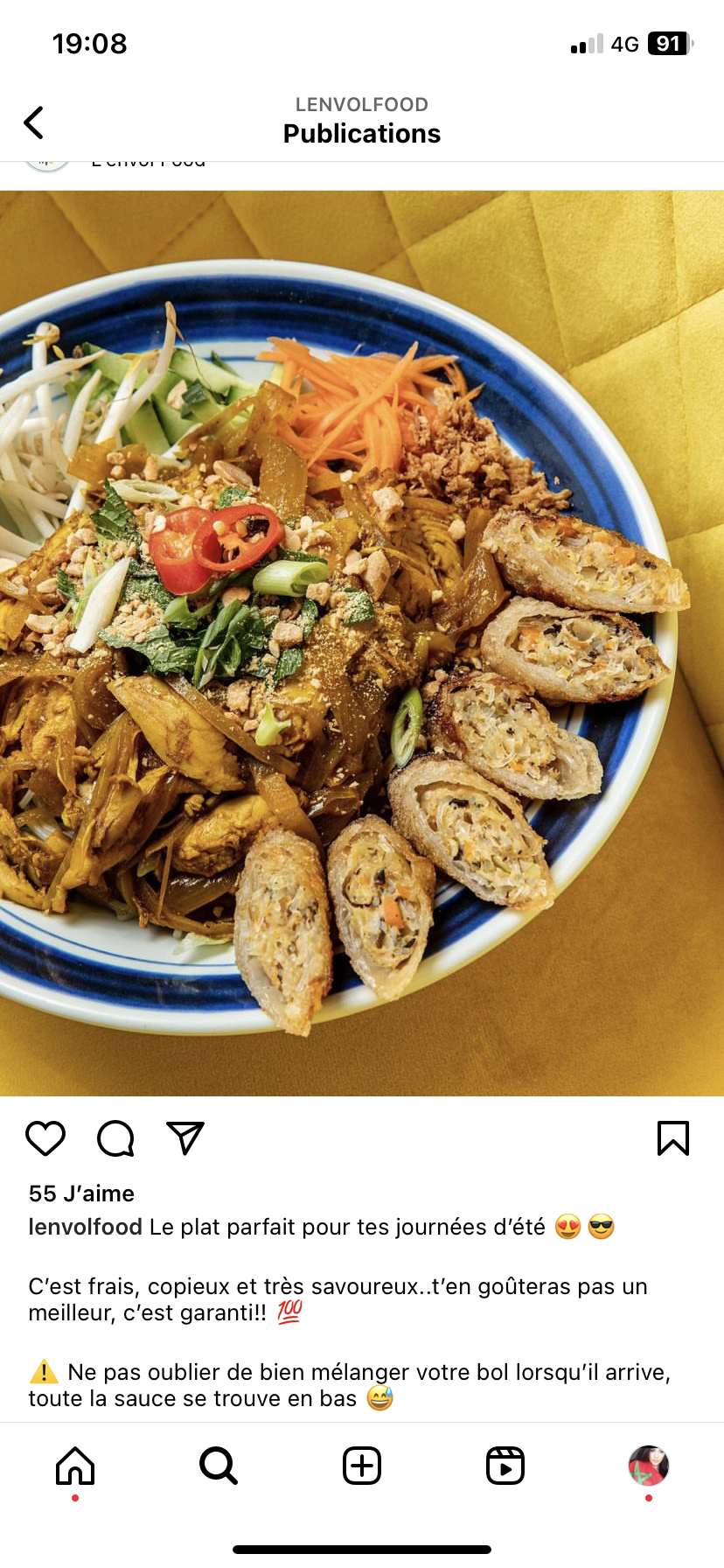Screen dimensions: 724x1568
Task: Share the lenvolfood post
Action: [185, 1138]
